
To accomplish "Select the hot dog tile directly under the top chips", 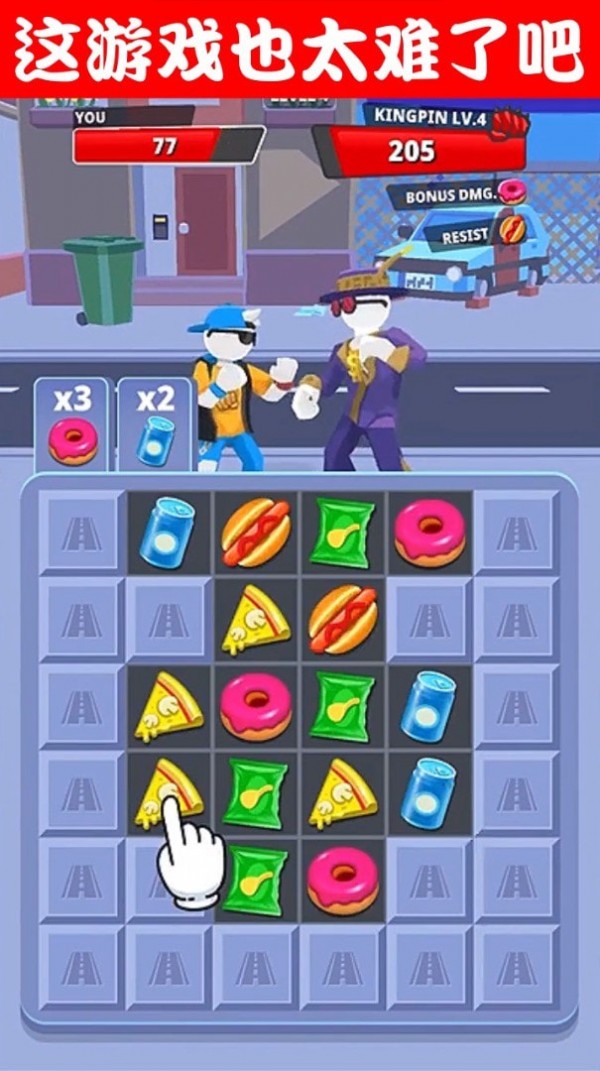I will [342, 619].
